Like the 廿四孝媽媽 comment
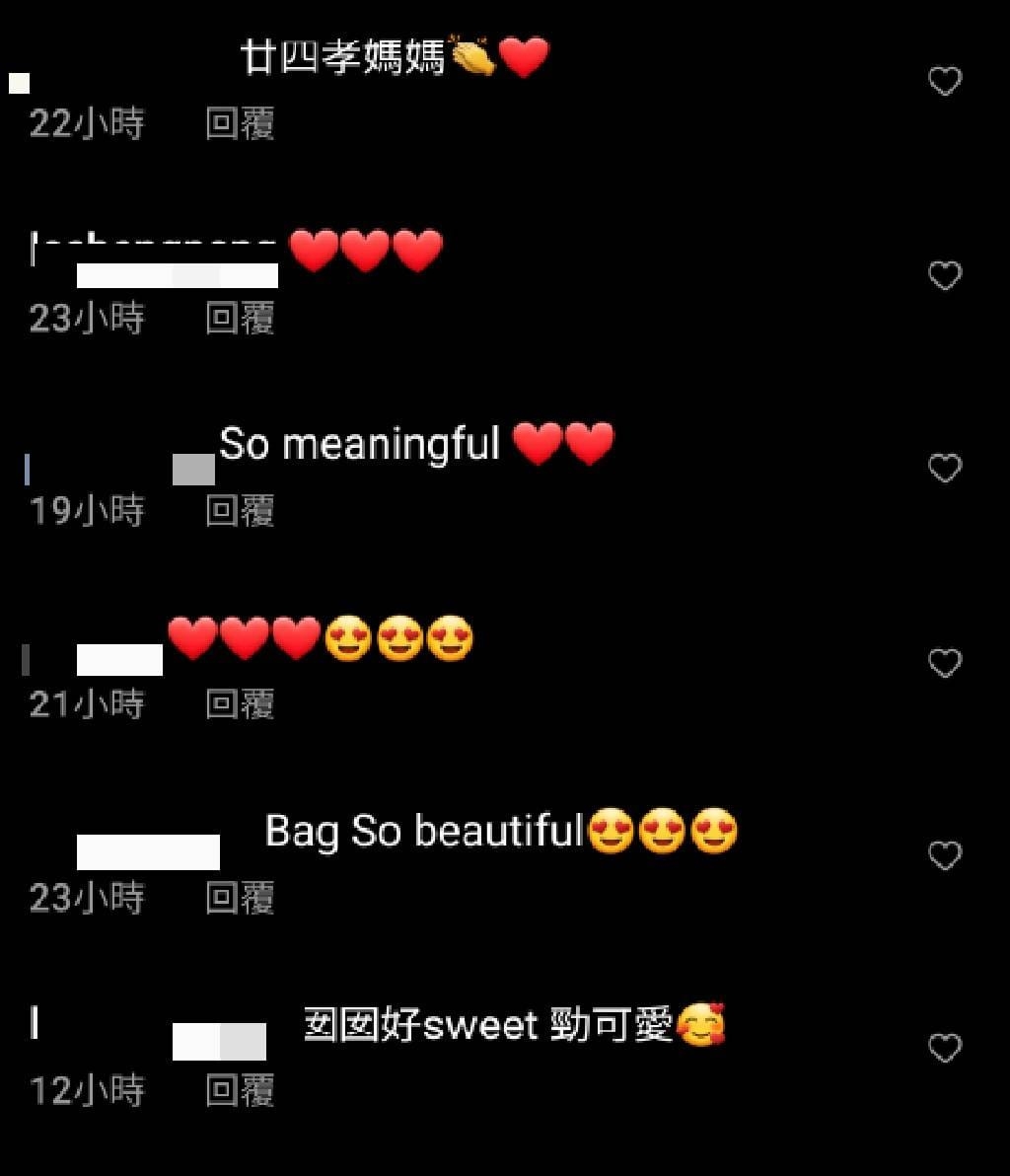Viewport: 1010px width, 1176px height. pyautogui.click(x=945, y=82)
